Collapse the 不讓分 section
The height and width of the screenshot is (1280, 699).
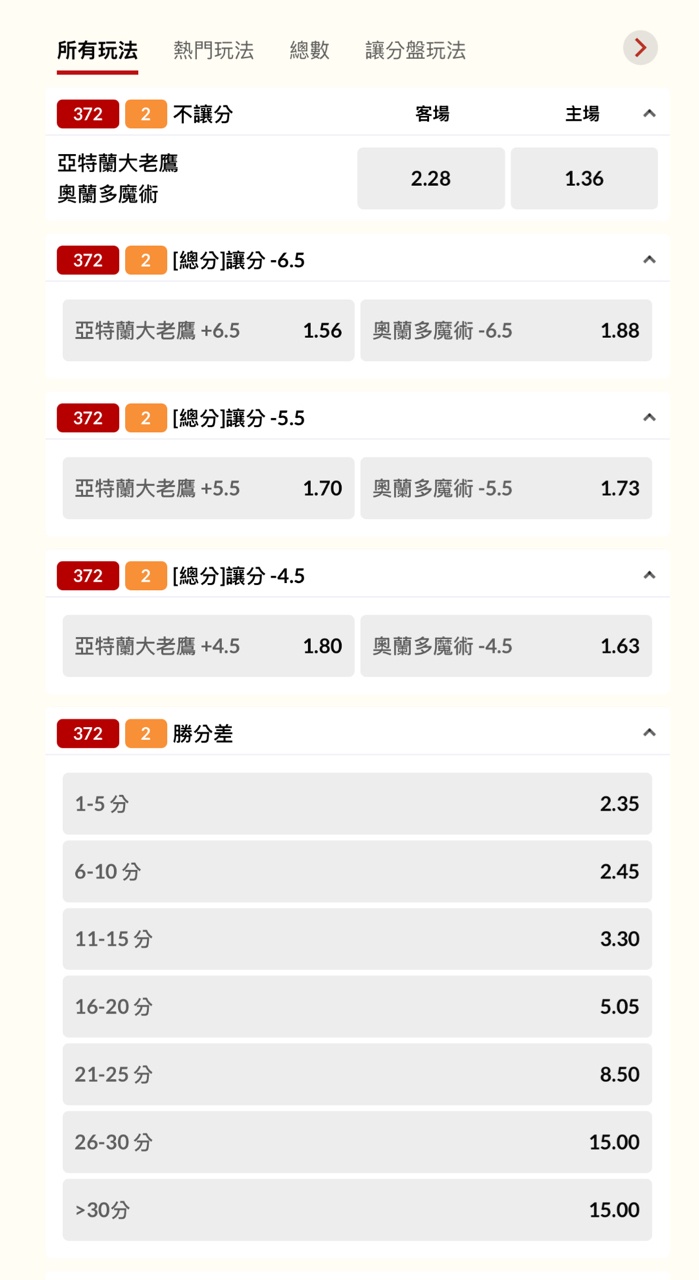pos(649,114)
